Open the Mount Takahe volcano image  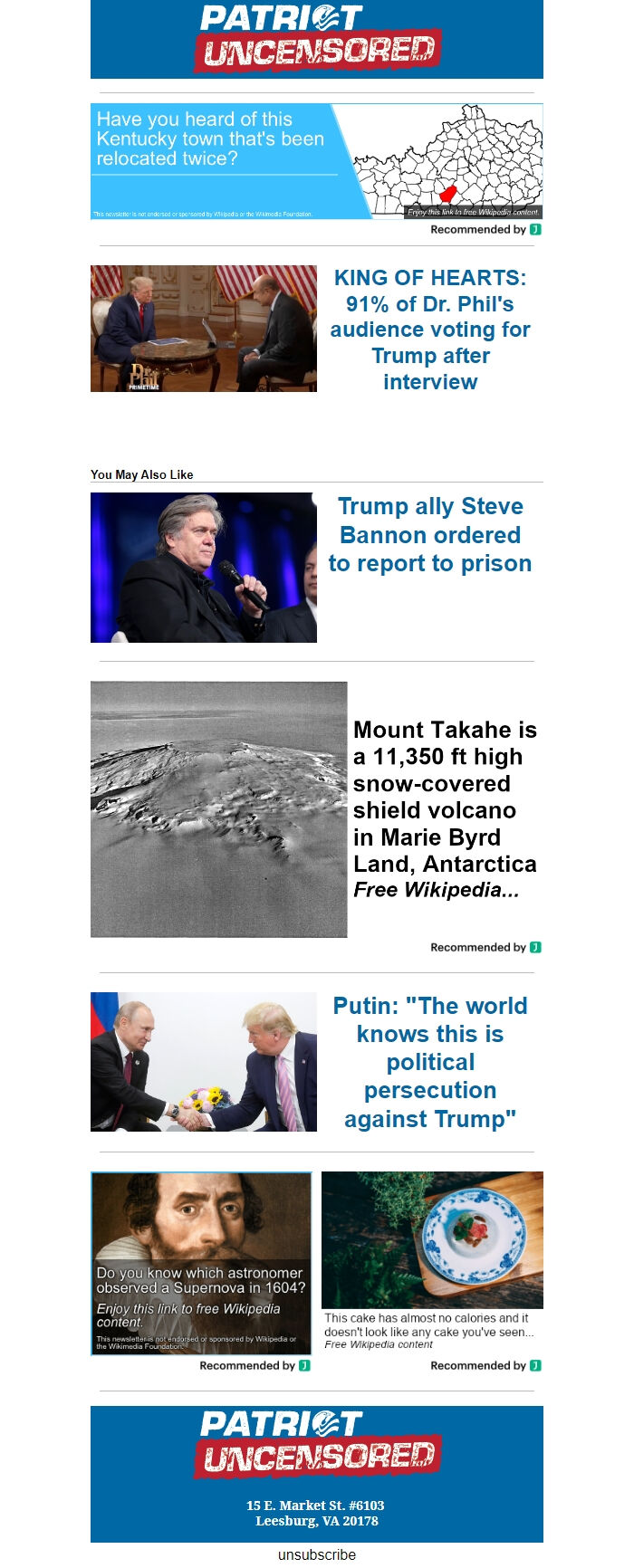pyautogui.click(x=218, y=809)
